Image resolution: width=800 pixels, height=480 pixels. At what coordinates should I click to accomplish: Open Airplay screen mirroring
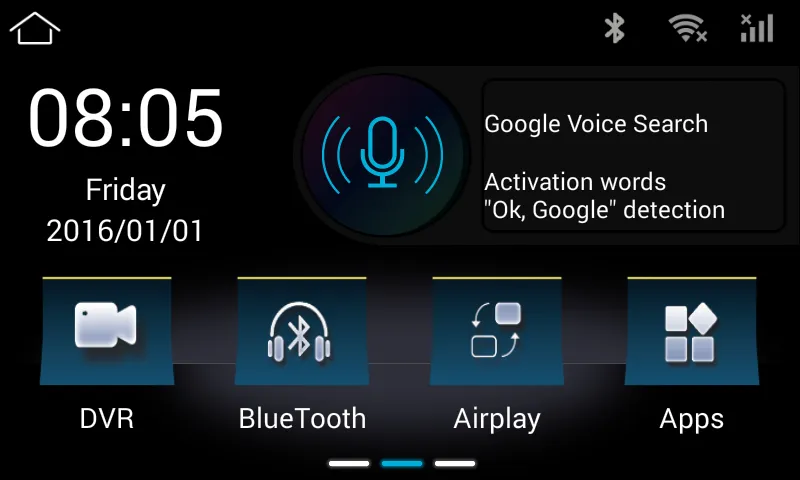496,332
